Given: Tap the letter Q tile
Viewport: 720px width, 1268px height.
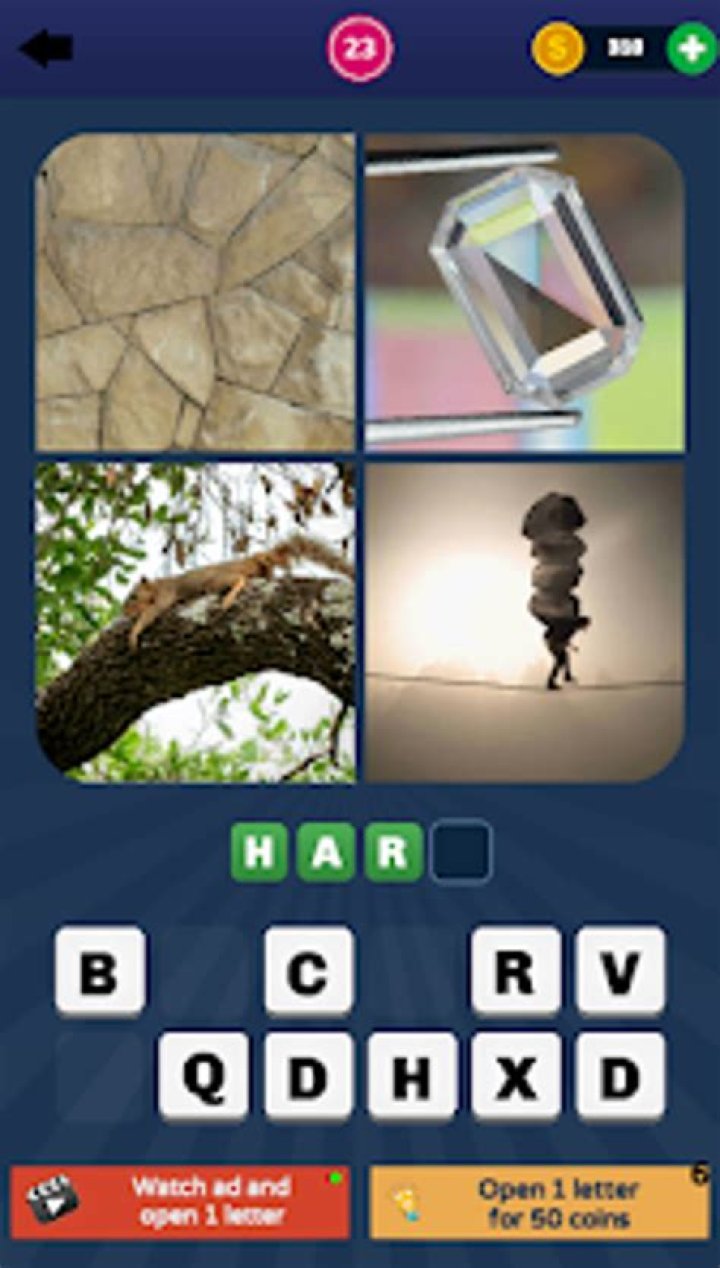Looking at the screenshot, I should point(204,1076).
